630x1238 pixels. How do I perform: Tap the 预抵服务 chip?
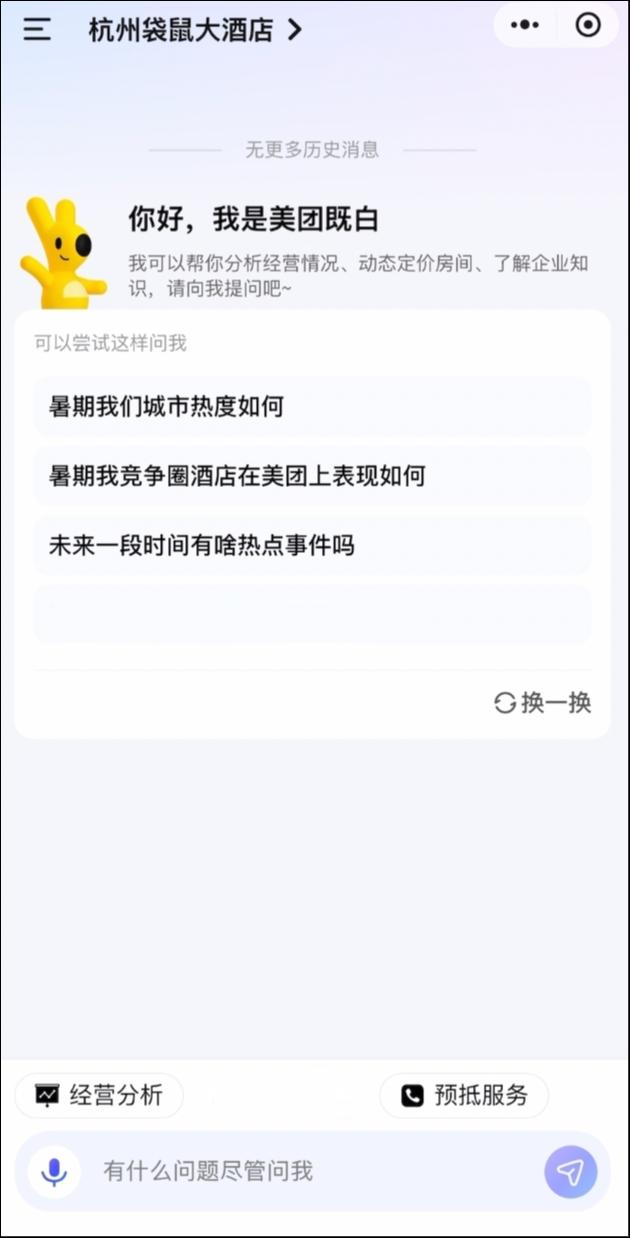pos(464,1096)
